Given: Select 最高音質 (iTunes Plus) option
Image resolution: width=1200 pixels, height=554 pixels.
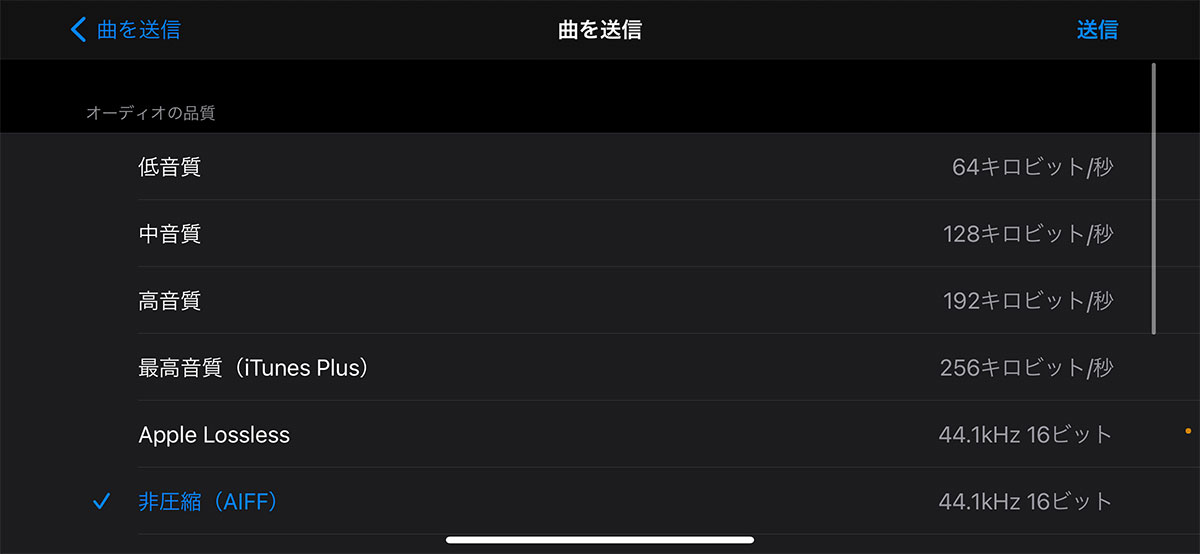Looking at the screenshot, I should (x=255, y=367).
